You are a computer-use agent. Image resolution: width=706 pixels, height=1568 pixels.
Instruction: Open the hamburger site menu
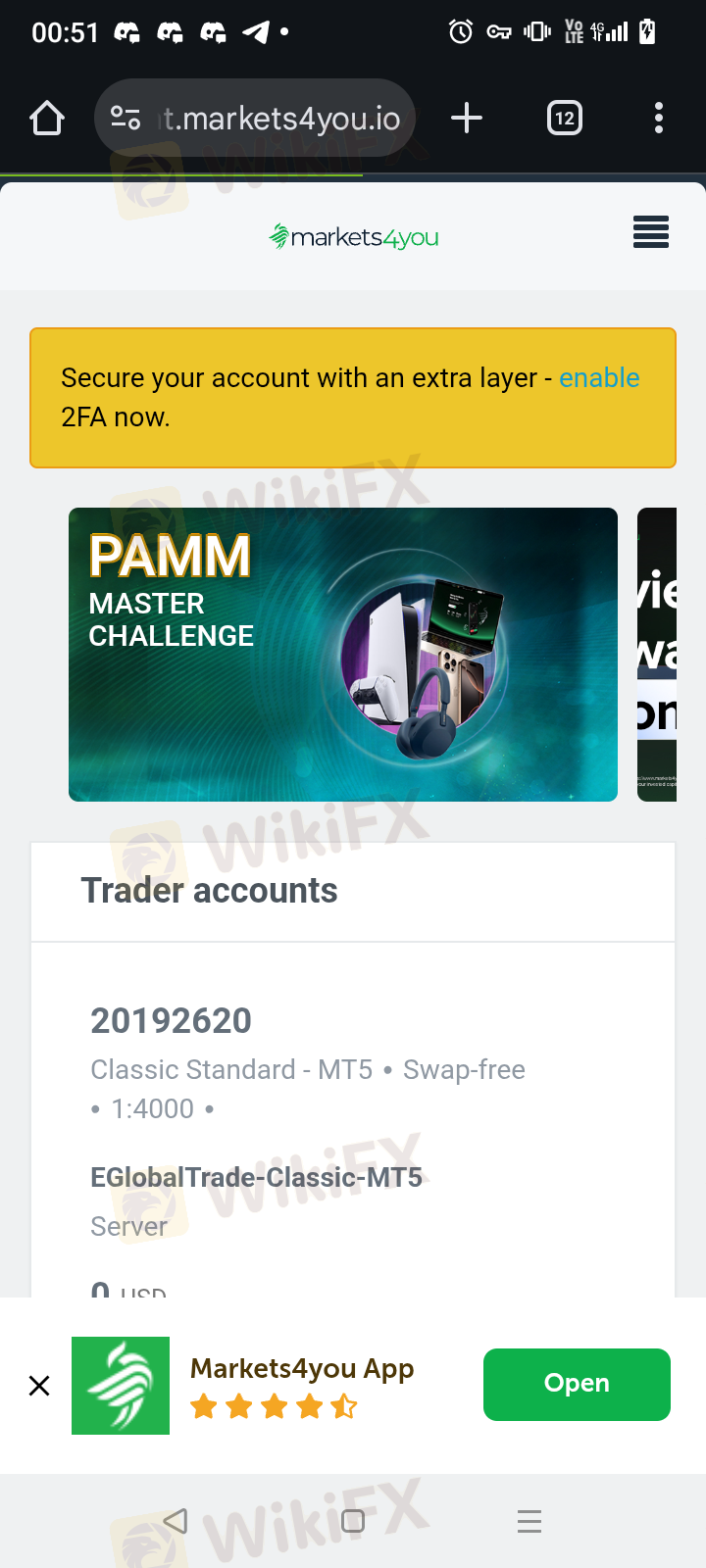651,232
